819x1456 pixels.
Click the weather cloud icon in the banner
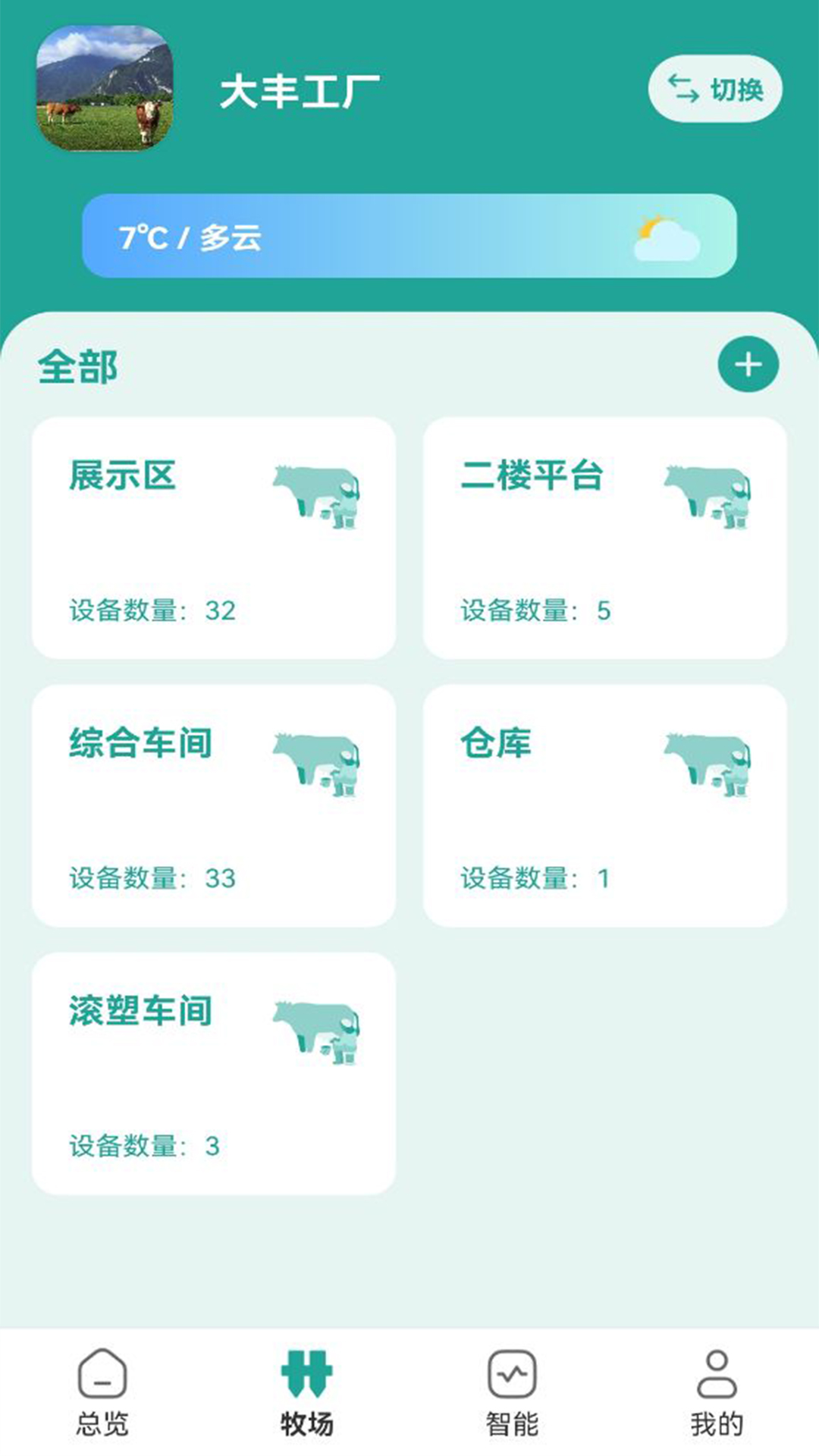point(666,237)
